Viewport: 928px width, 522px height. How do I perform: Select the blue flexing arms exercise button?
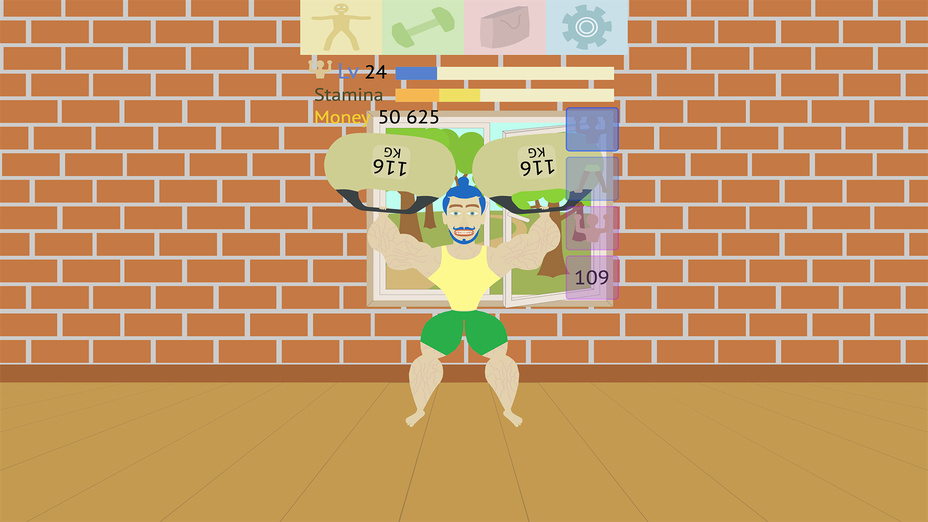(592, 130)
